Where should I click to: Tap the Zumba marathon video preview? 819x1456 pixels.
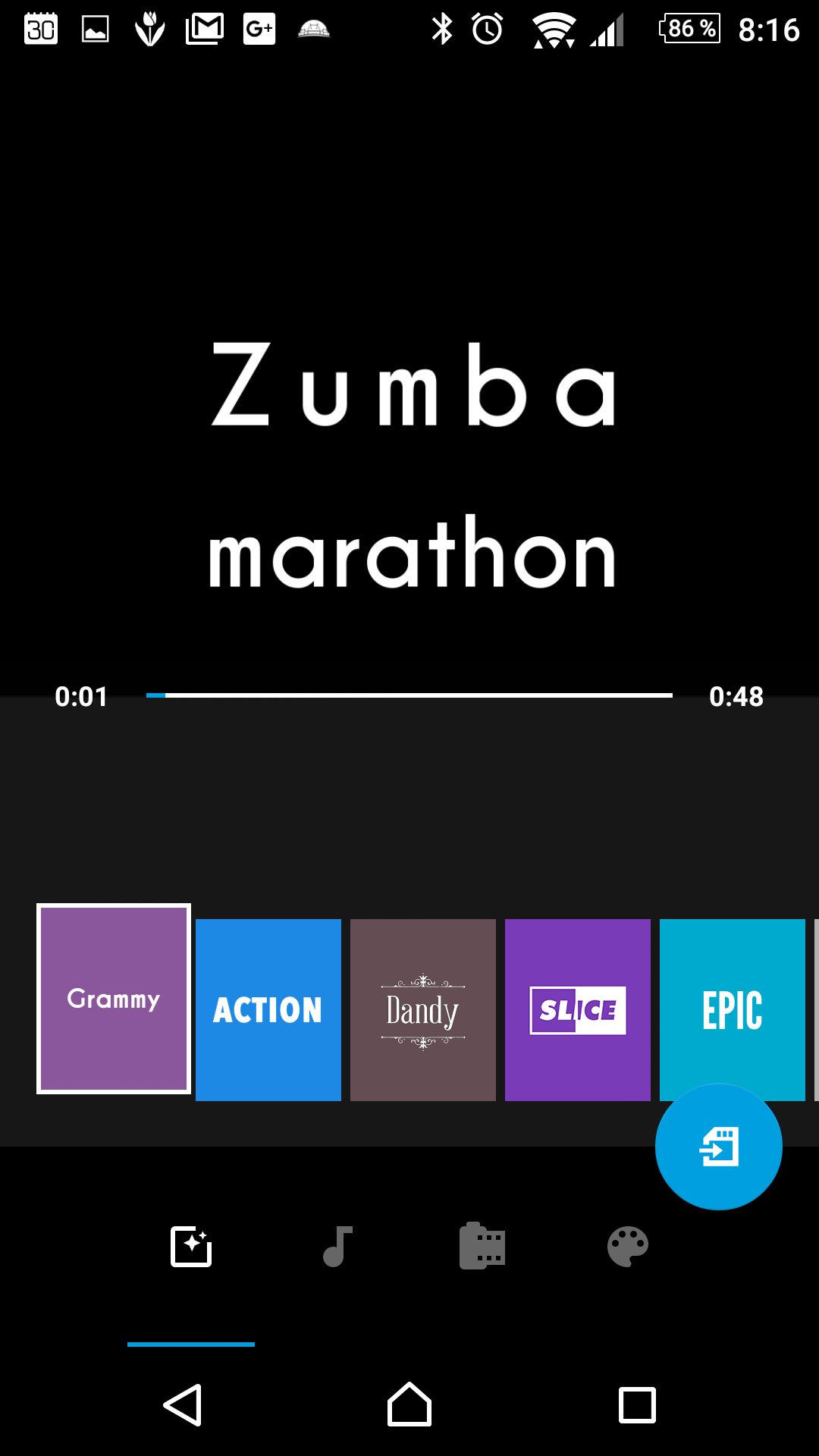click(x=409, y=379)
